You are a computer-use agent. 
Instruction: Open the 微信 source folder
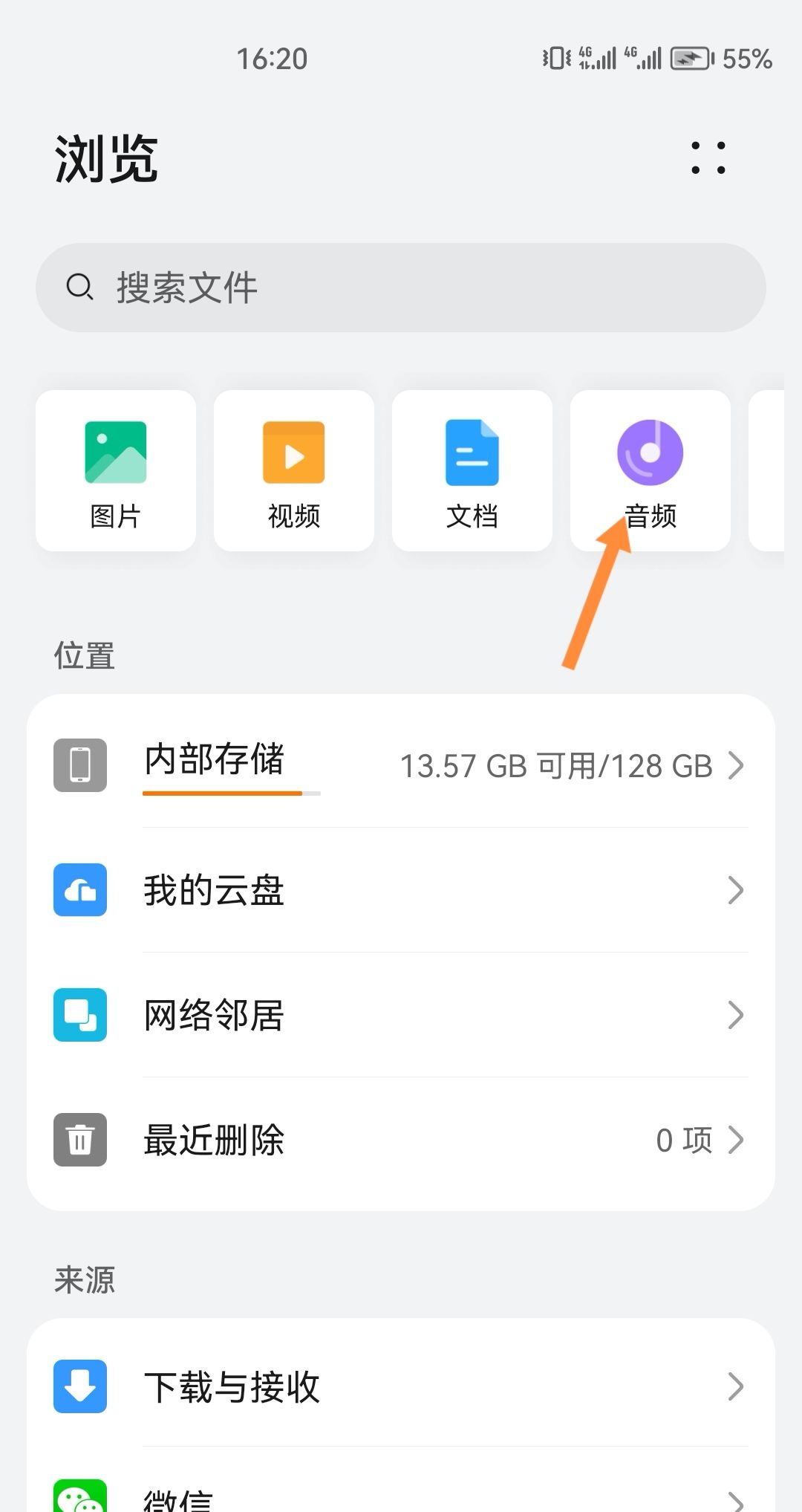coord(401,1497)
